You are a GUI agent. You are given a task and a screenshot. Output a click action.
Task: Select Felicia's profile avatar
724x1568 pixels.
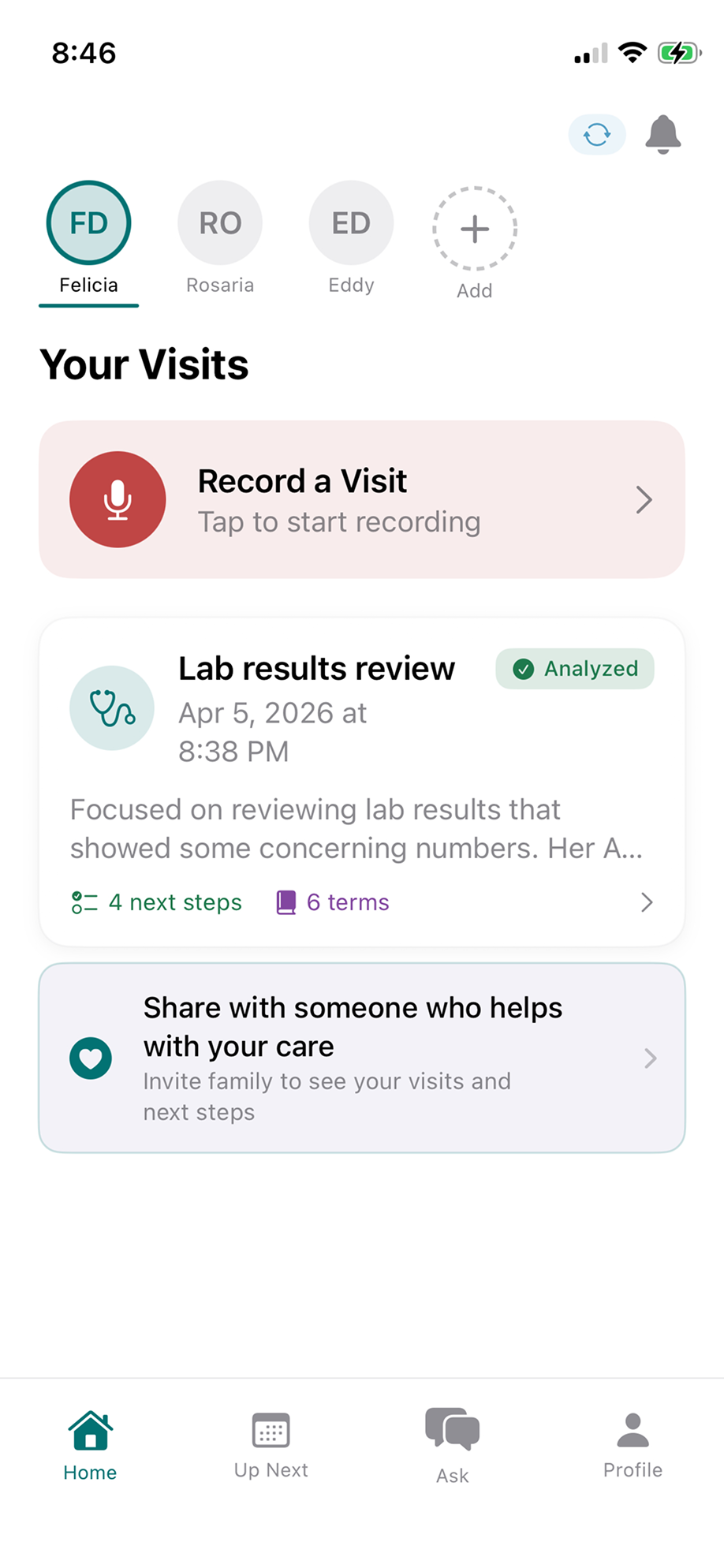88,222
